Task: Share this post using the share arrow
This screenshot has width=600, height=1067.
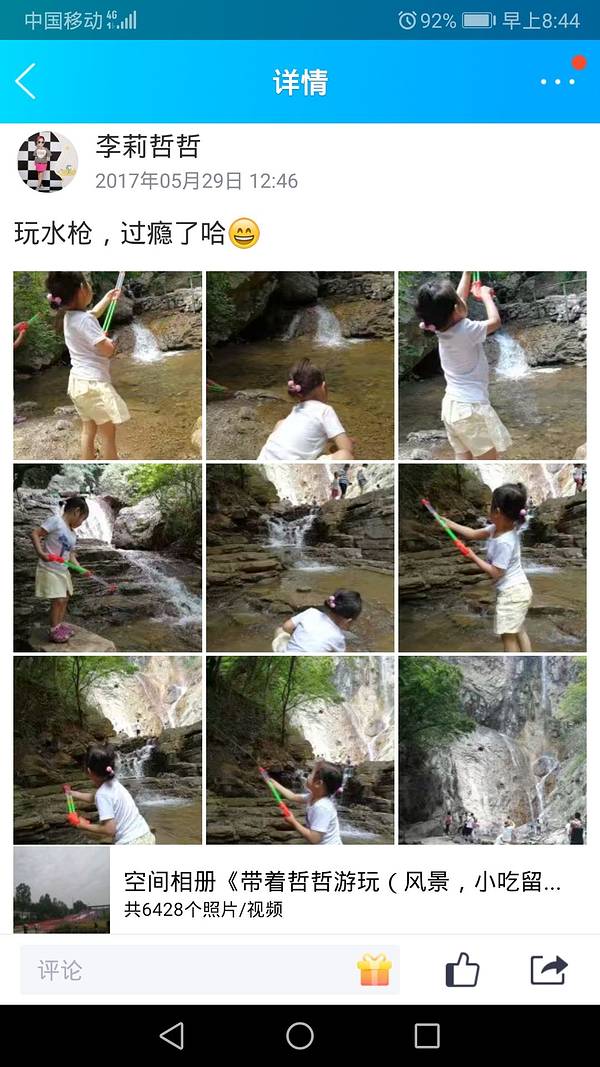Action: pyautogui.click(x=548, y=970)
